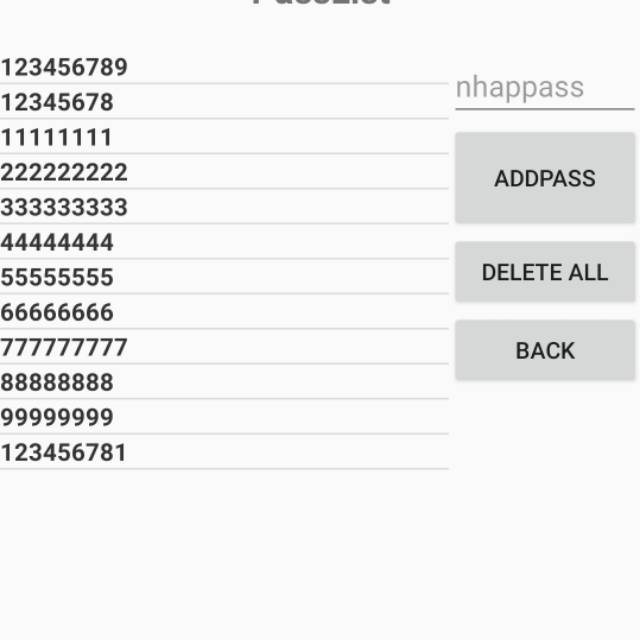Select the 66666666 row
Image resolution: width=640 pixels, height=640 pixels.
57,312
